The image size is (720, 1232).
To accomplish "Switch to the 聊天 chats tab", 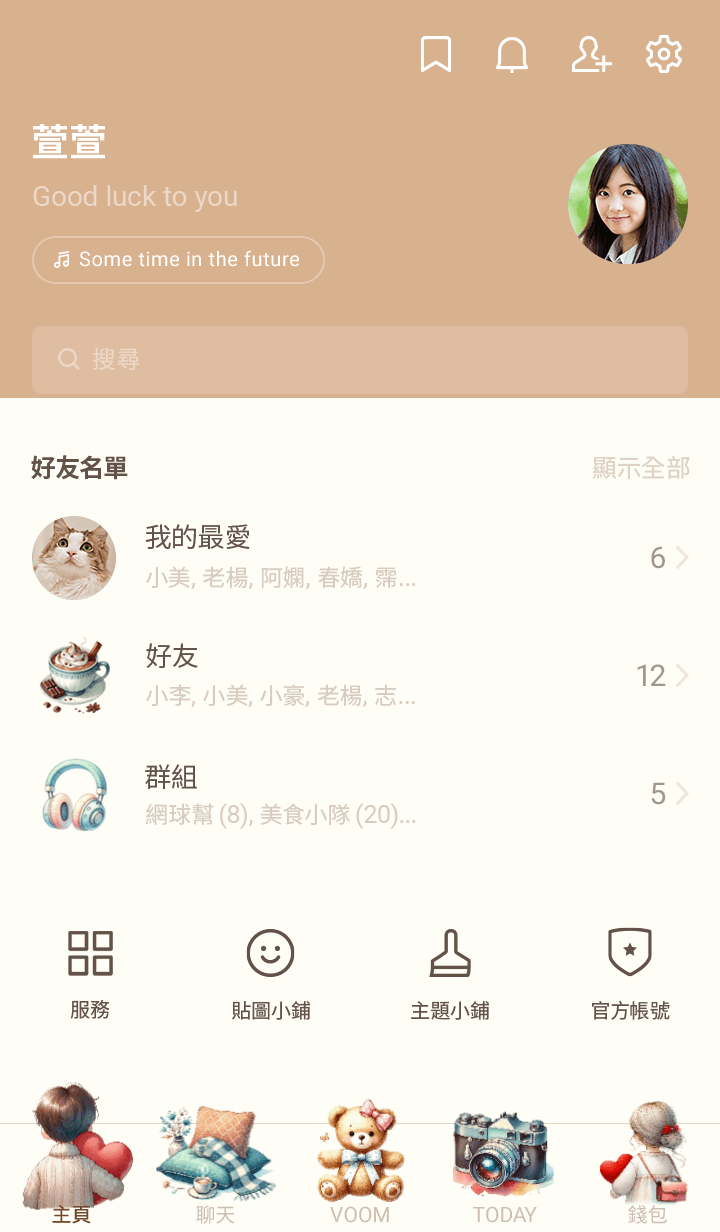I will tap(215, 1170).
